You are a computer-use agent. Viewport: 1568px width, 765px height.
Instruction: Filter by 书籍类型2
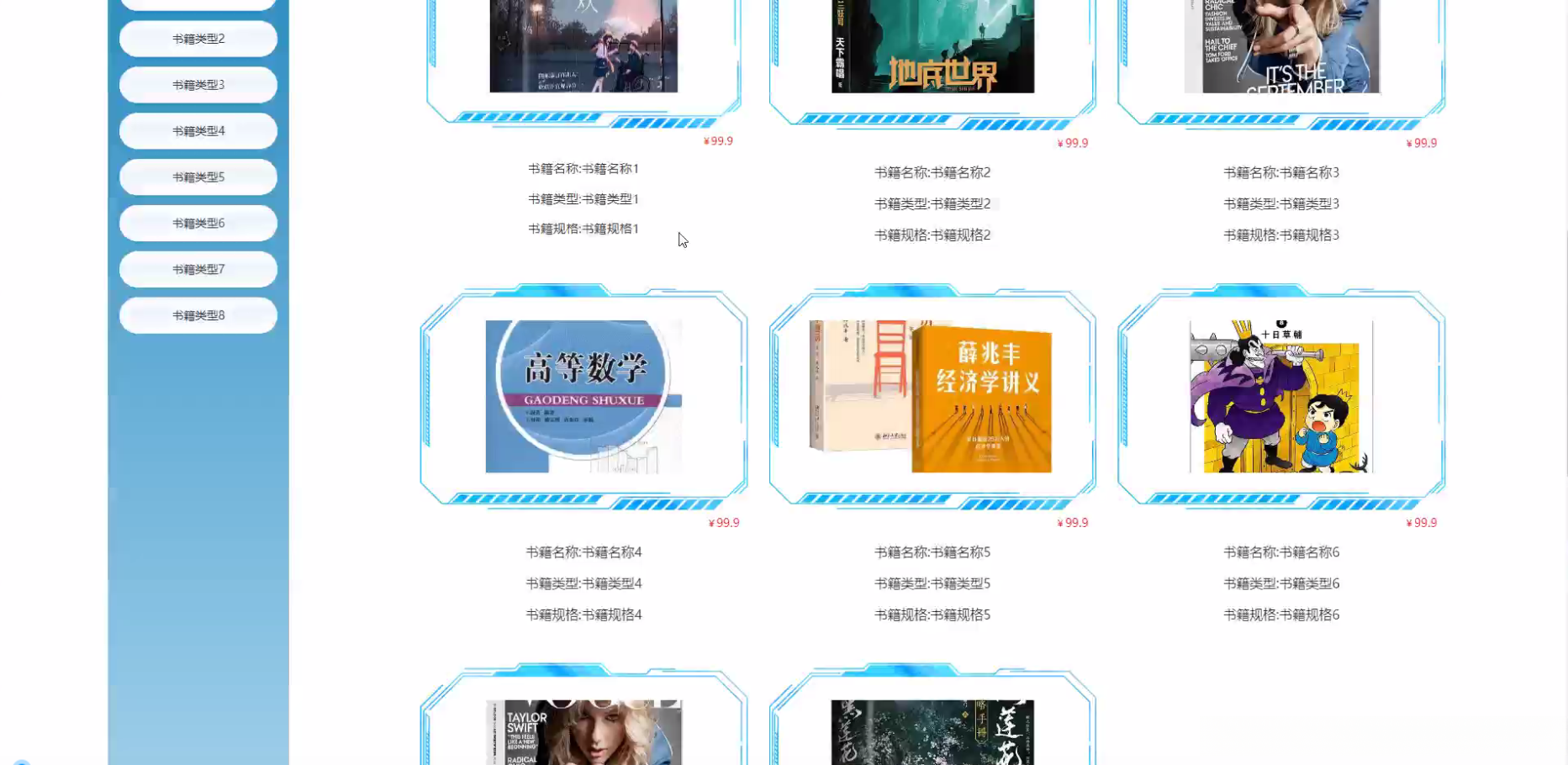click(198, 39)
